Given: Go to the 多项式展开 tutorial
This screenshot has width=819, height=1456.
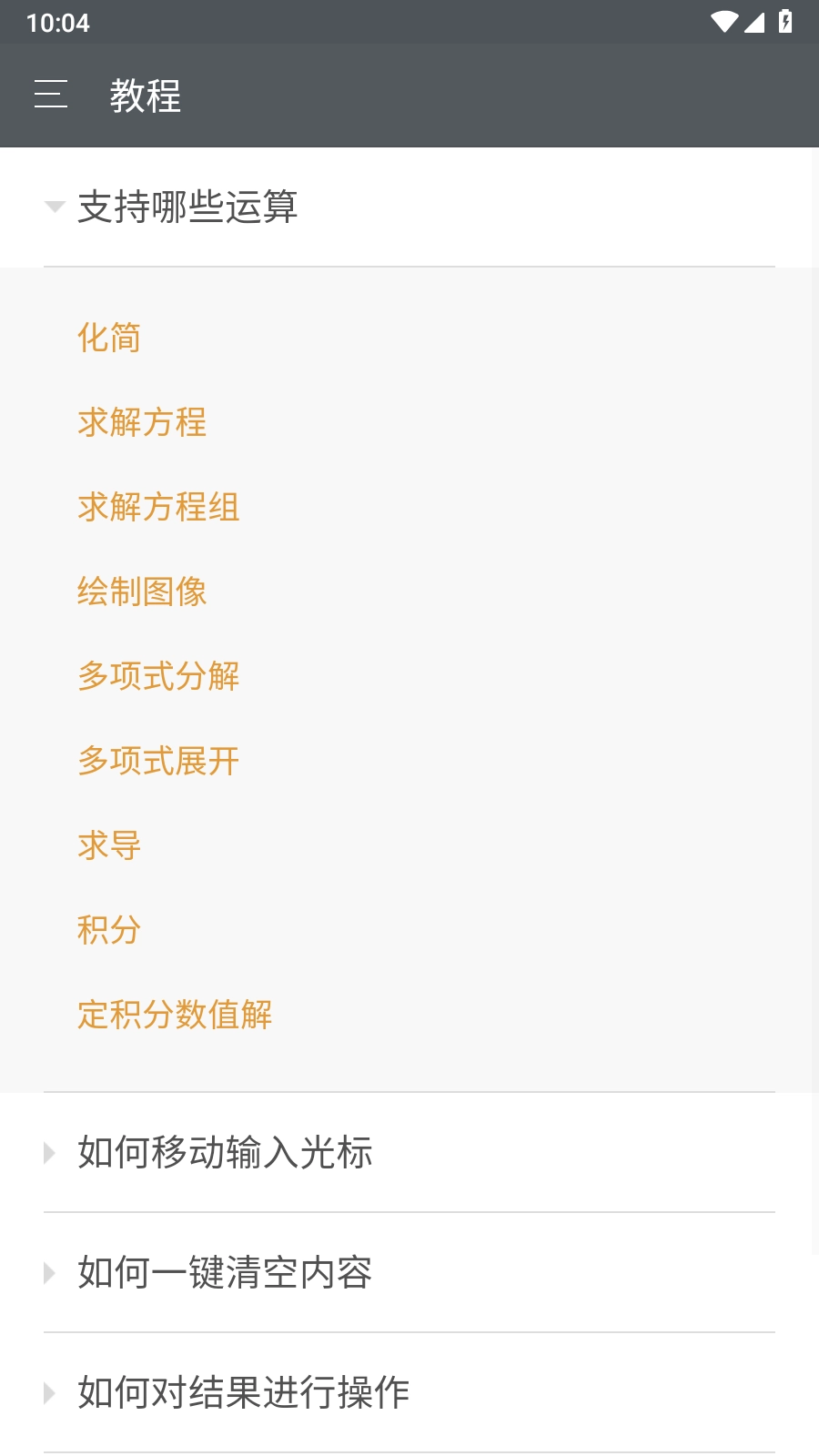Looking at the screenshot, I should (x=158, y=761).
